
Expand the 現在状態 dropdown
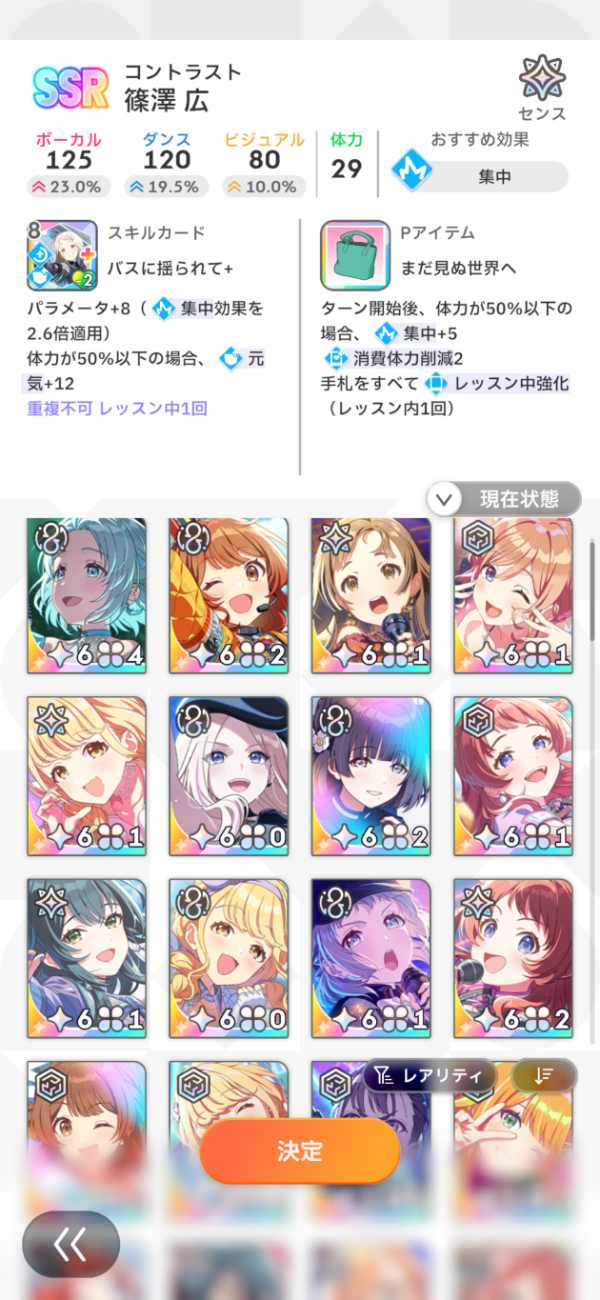(503, 497)
